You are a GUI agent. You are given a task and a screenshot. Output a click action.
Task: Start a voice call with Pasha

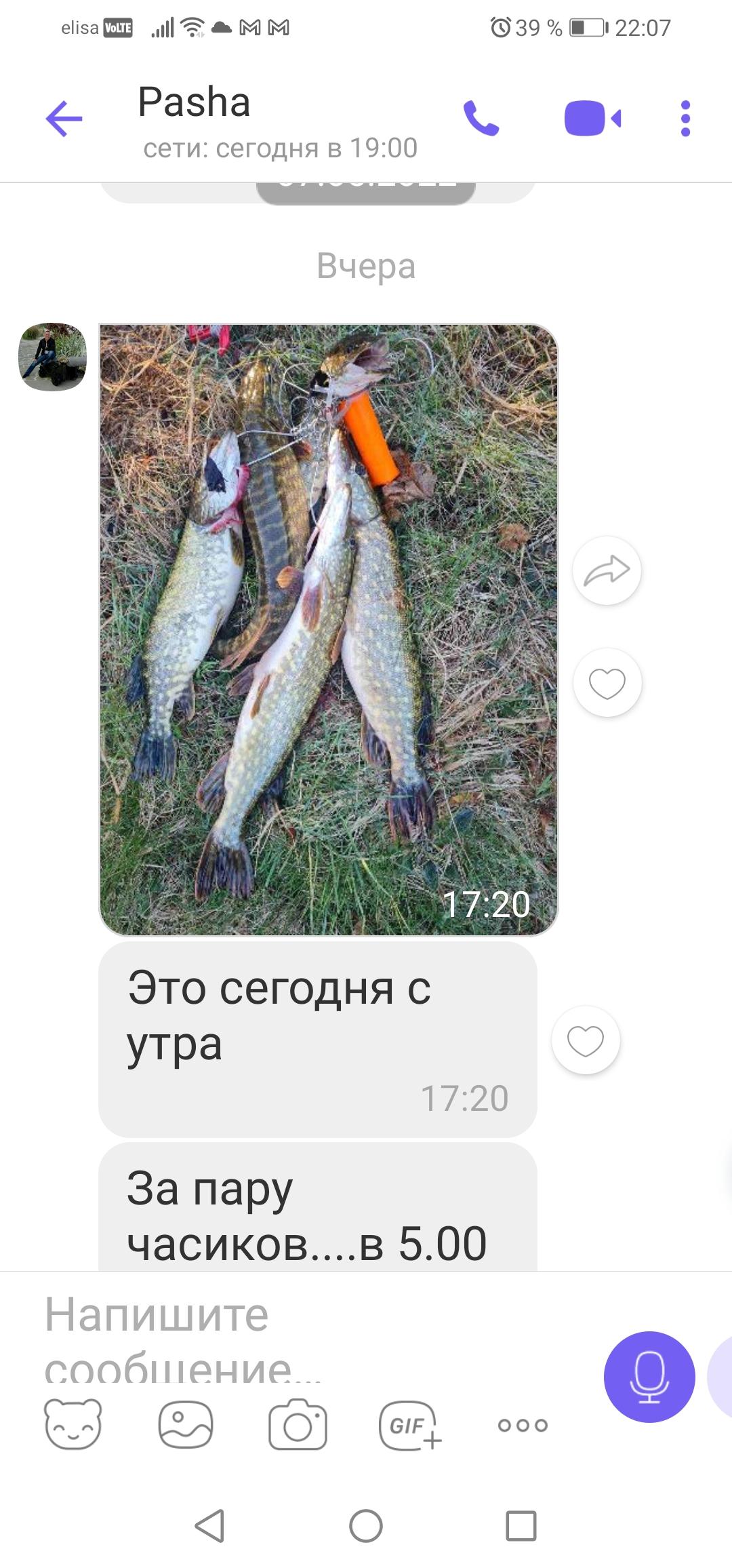(x=481, y=119)
